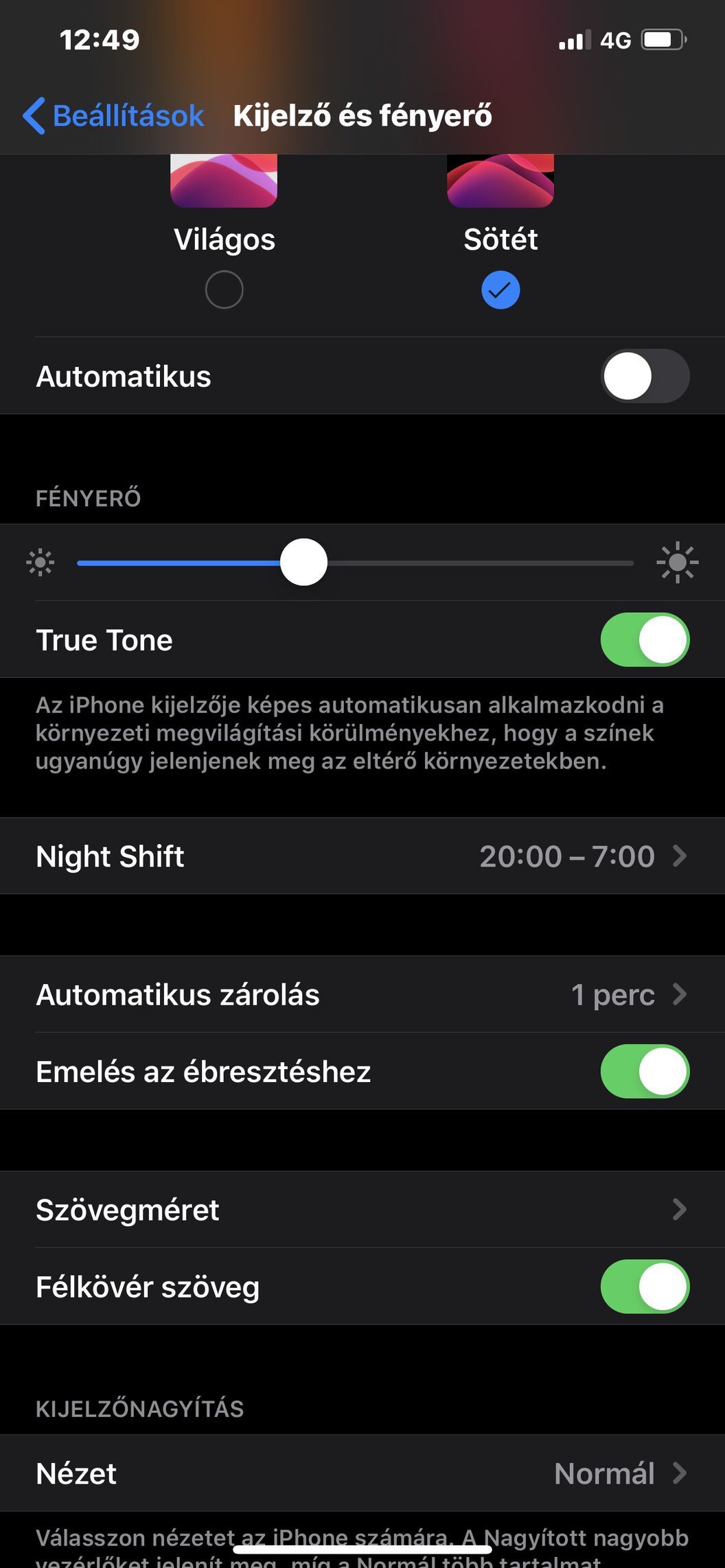Screen dimensions: 725x1568
Task: Turn off Félkövér szöveg
Action: pyautogui.click(x=645, y=1287)
